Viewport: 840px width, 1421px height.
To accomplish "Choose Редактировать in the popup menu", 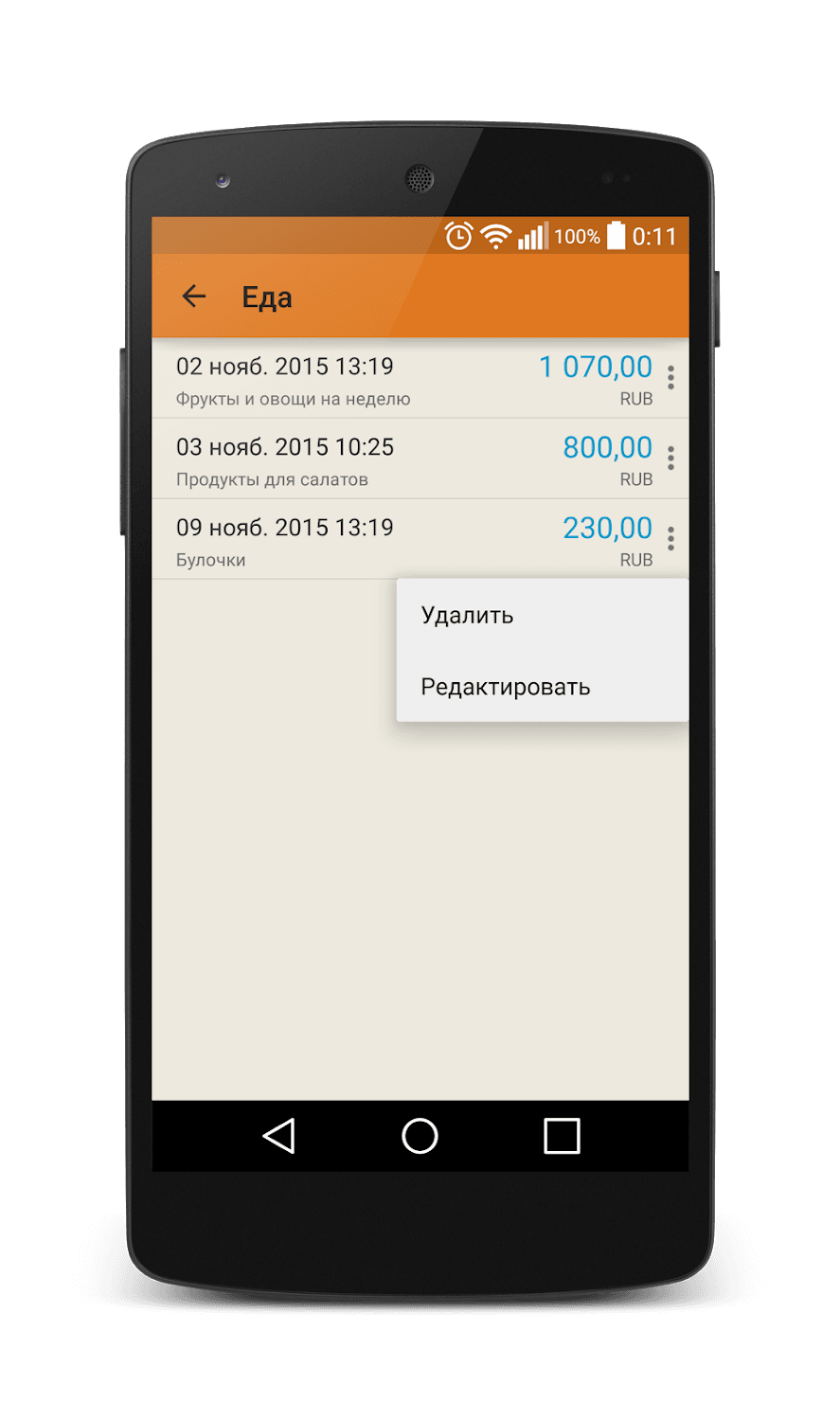I will 542,687.
